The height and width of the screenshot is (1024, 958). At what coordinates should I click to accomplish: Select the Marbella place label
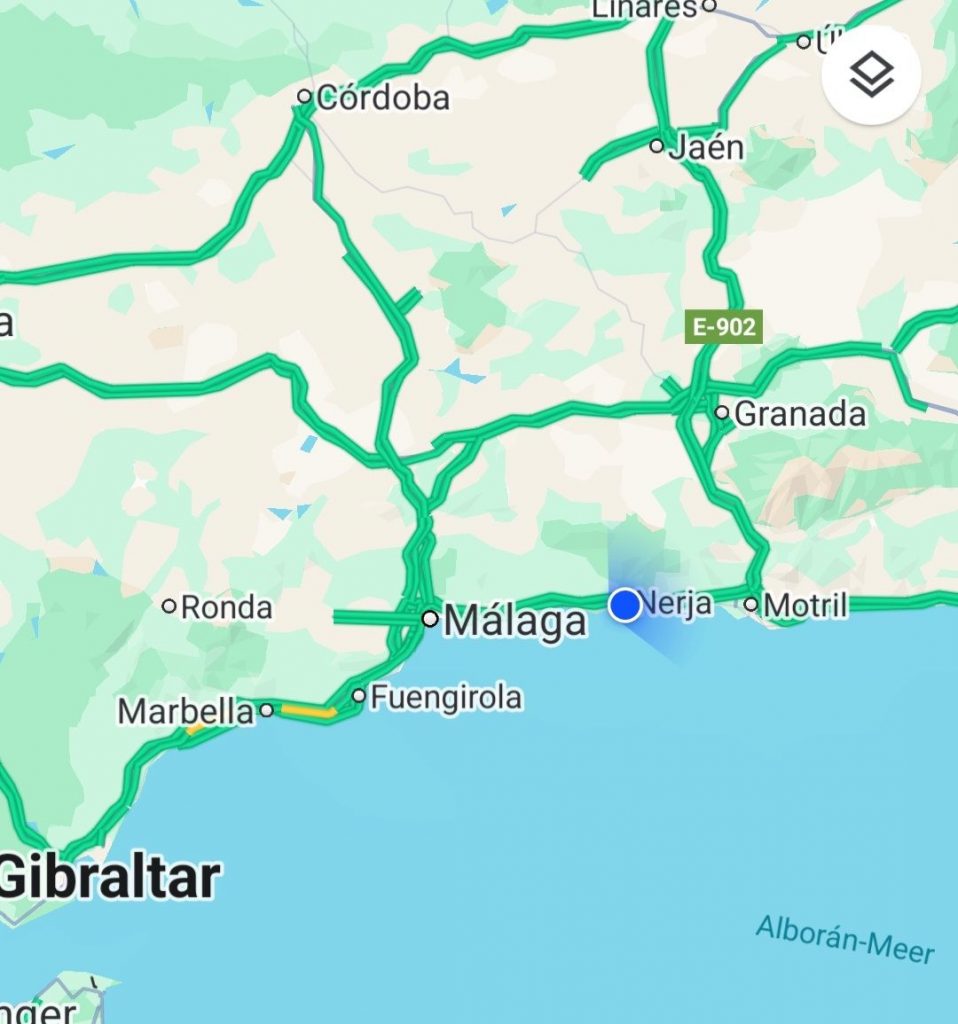(185, 712)
